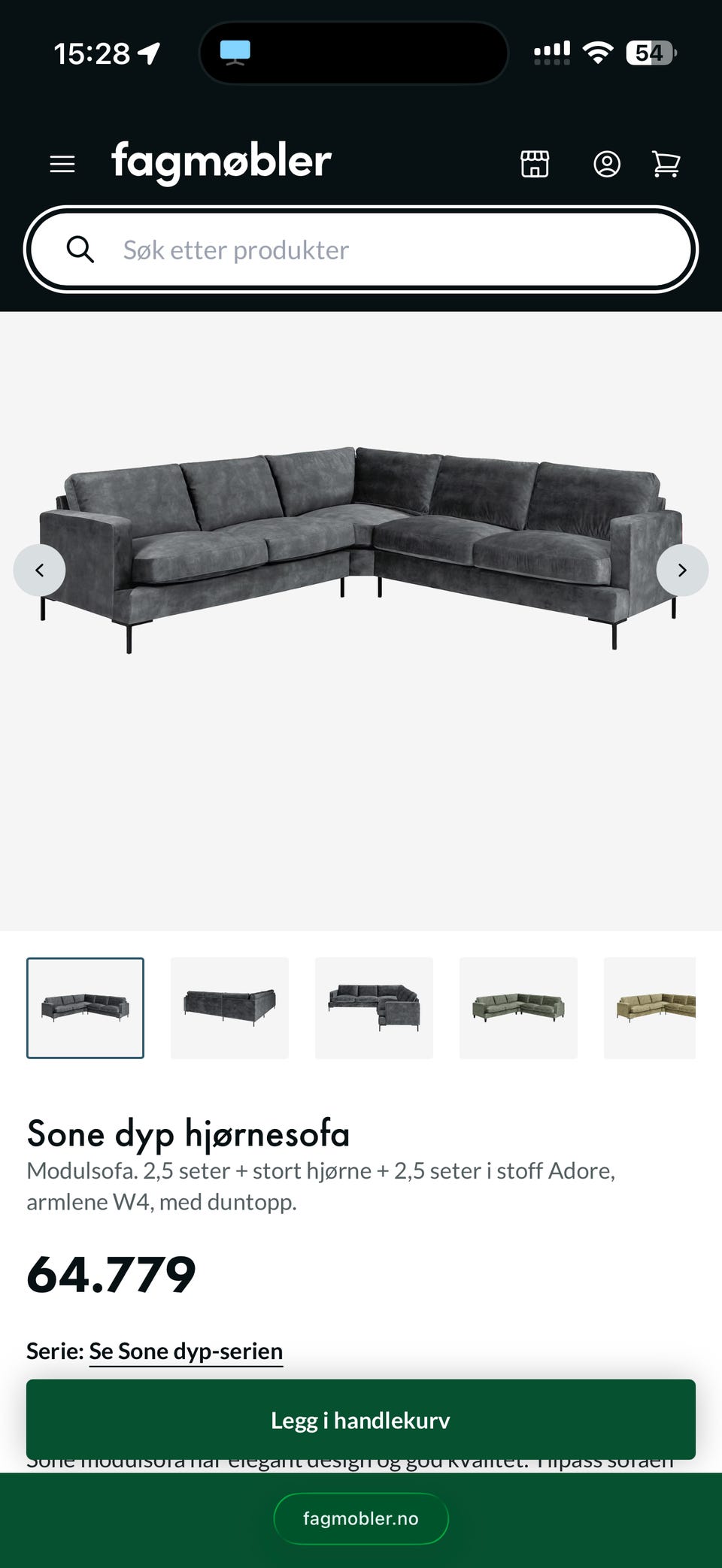Select the beige sofa thumbnail
The height and width of the screenshot is (1568, 722).
pos(650,1008)
